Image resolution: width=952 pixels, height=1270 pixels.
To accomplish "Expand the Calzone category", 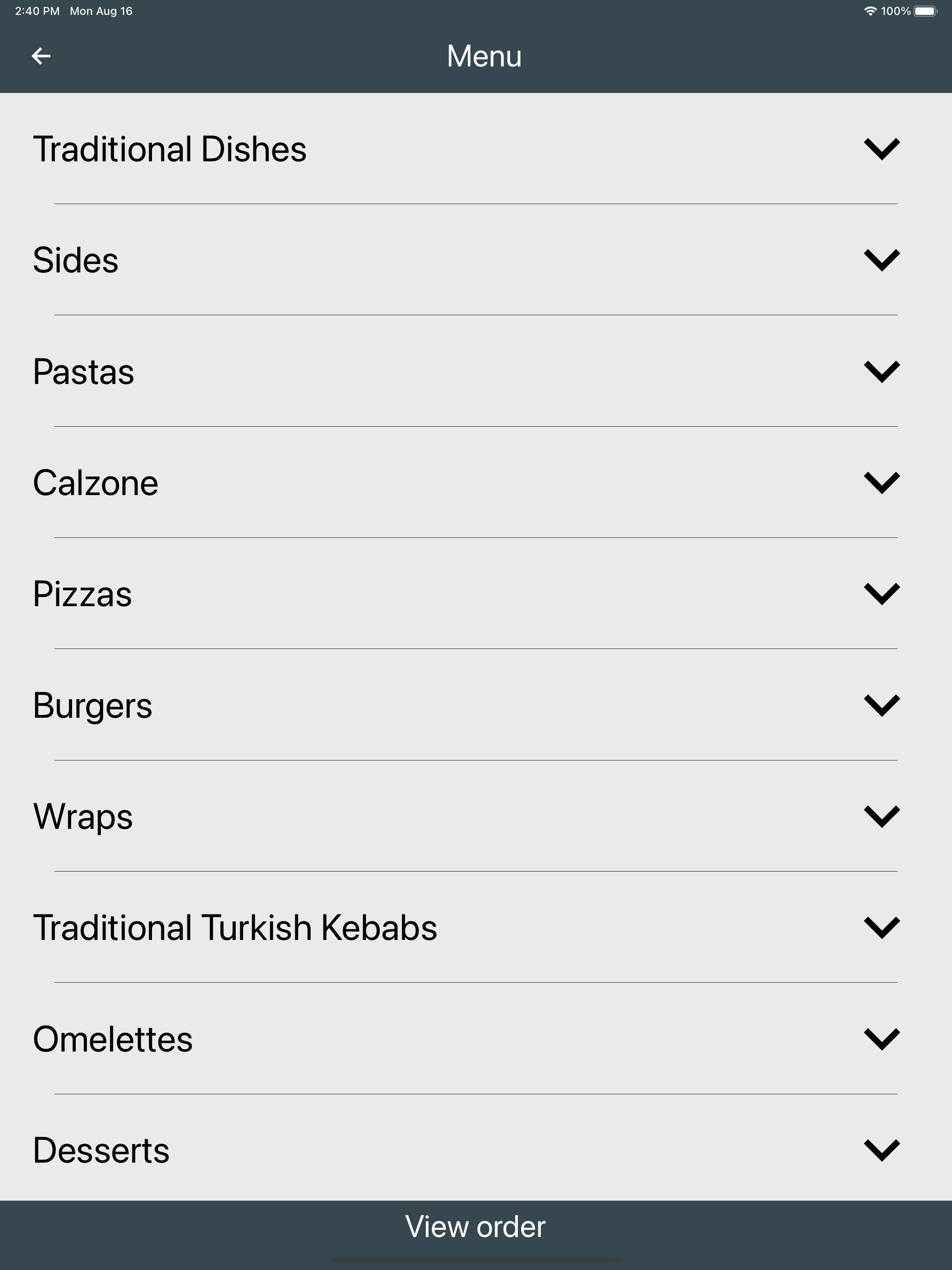I will [x=881, y=483].
